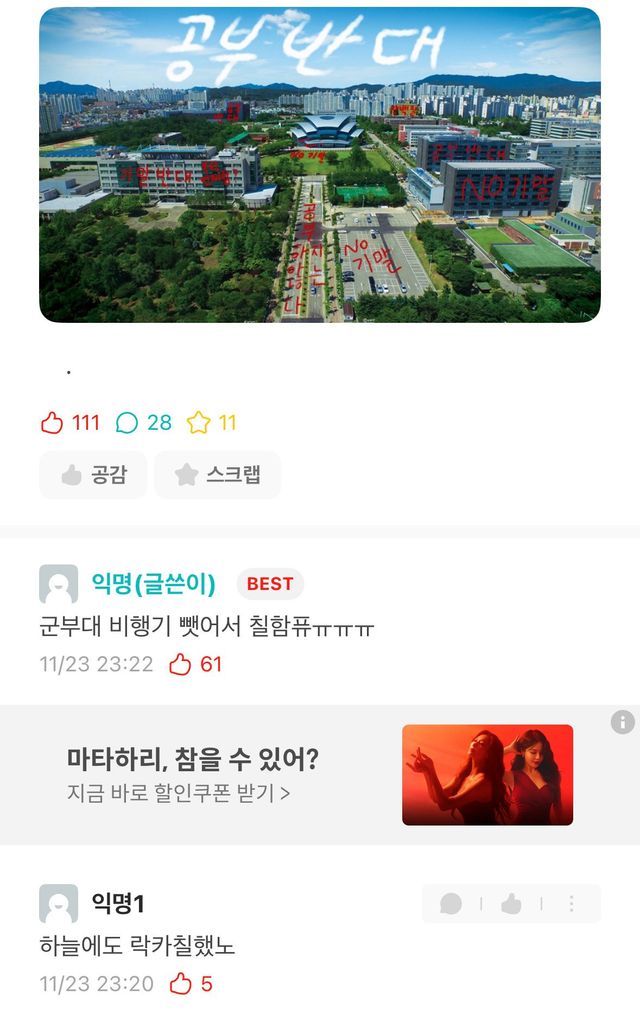
Task: Open more options on 익명1's comment
Action: [571, 904]
